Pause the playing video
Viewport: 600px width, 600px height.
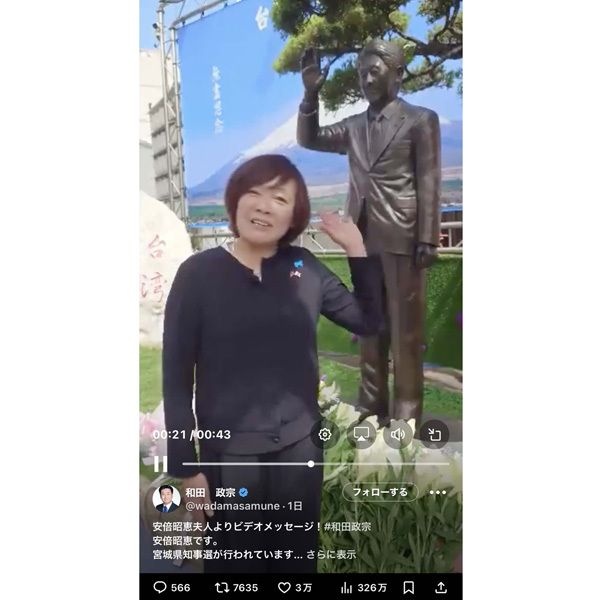(160, 464)
